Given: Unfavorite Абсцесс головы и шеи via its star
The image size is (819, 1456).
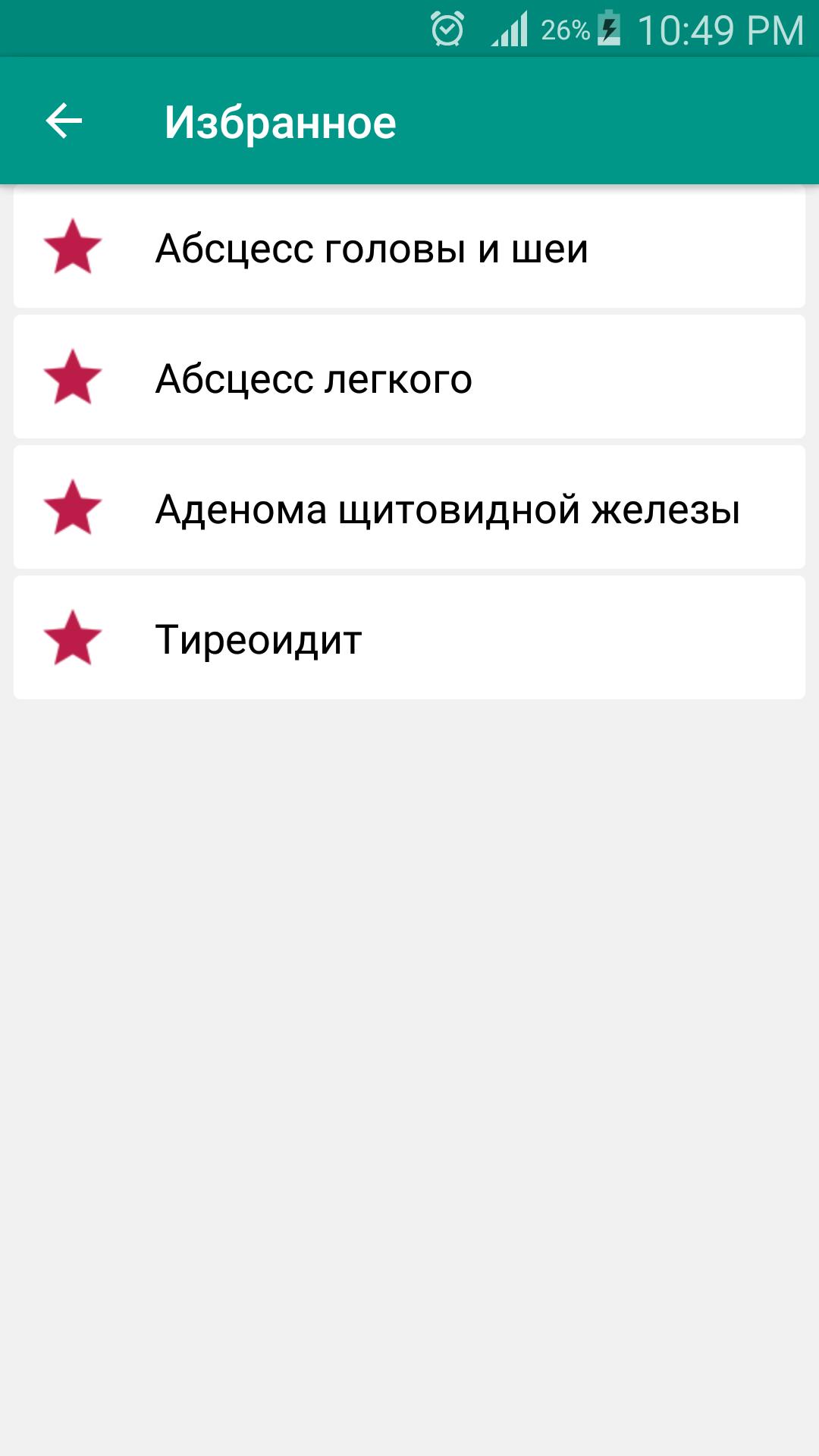Looking at the screenshot, I should pyautogui.click(x=73, y=246).
